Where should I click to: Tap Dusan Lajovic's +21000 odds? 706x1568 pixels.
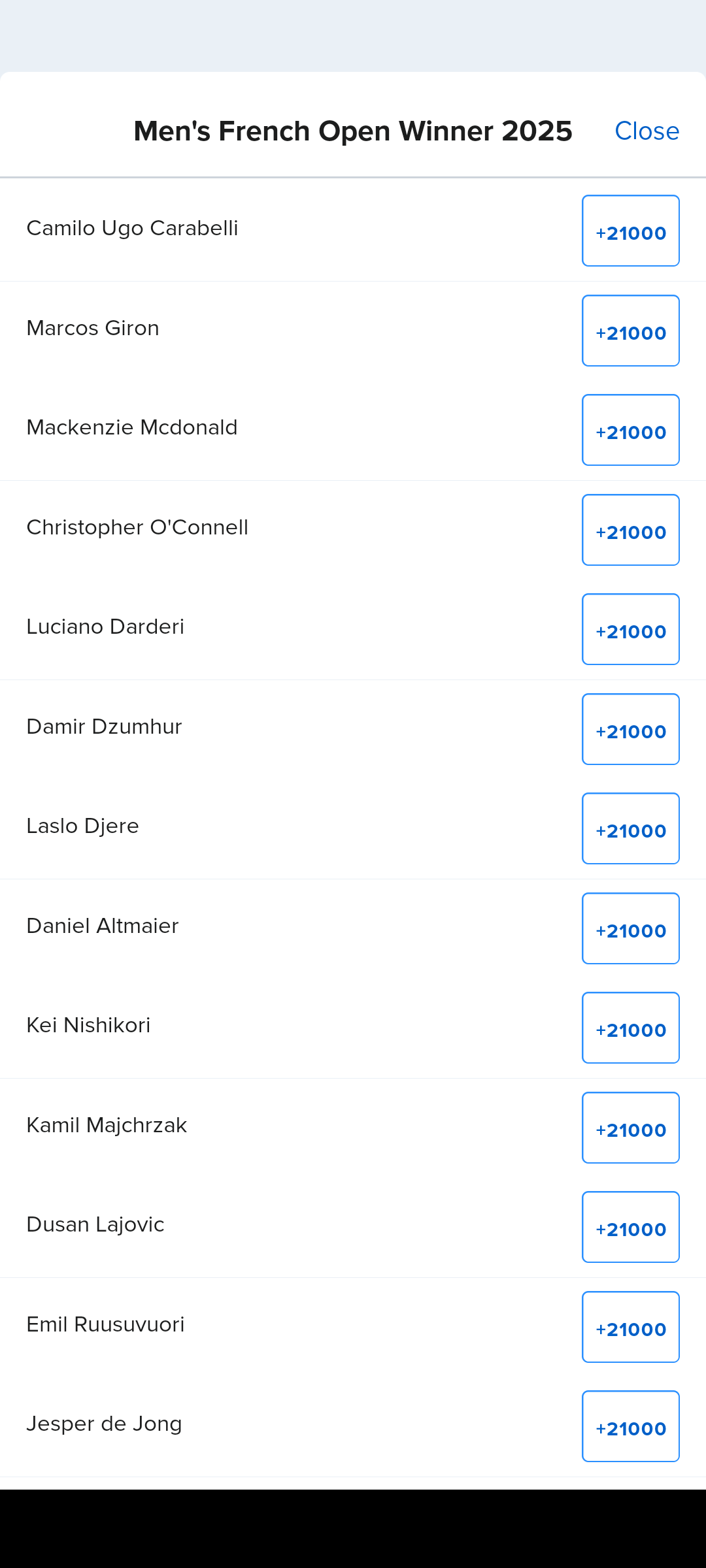coord(630,1227)
